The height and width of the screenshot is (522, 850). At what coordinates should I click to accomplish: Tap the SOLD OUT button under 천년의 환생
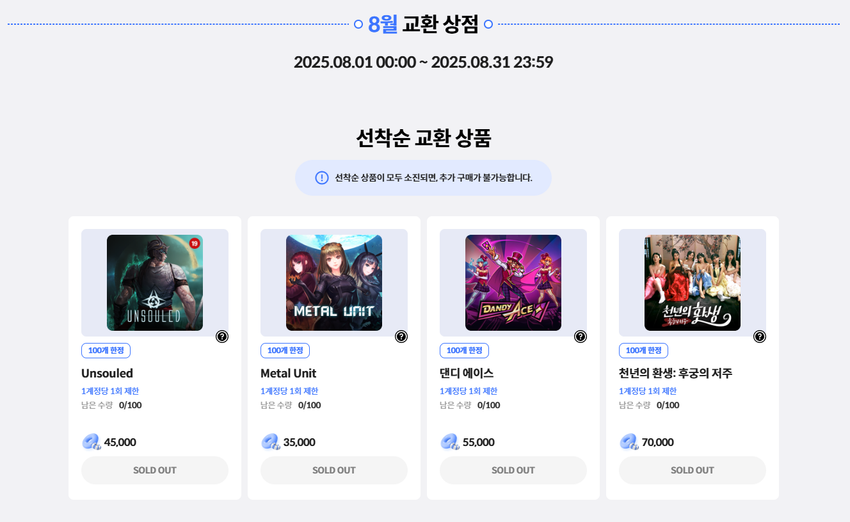(x=692, y=470)
